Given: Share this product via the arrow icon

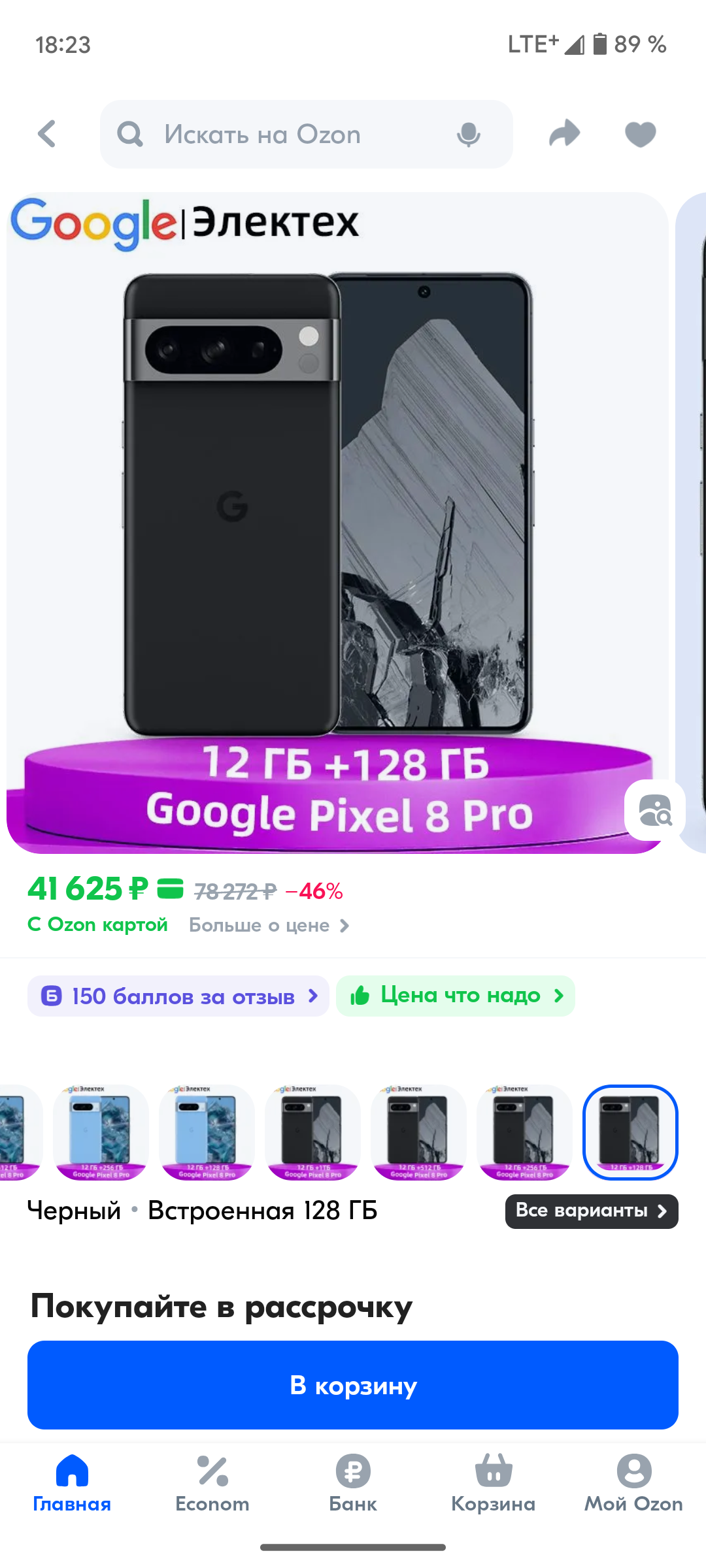Looking at the screenshot, I should (564, 134).
